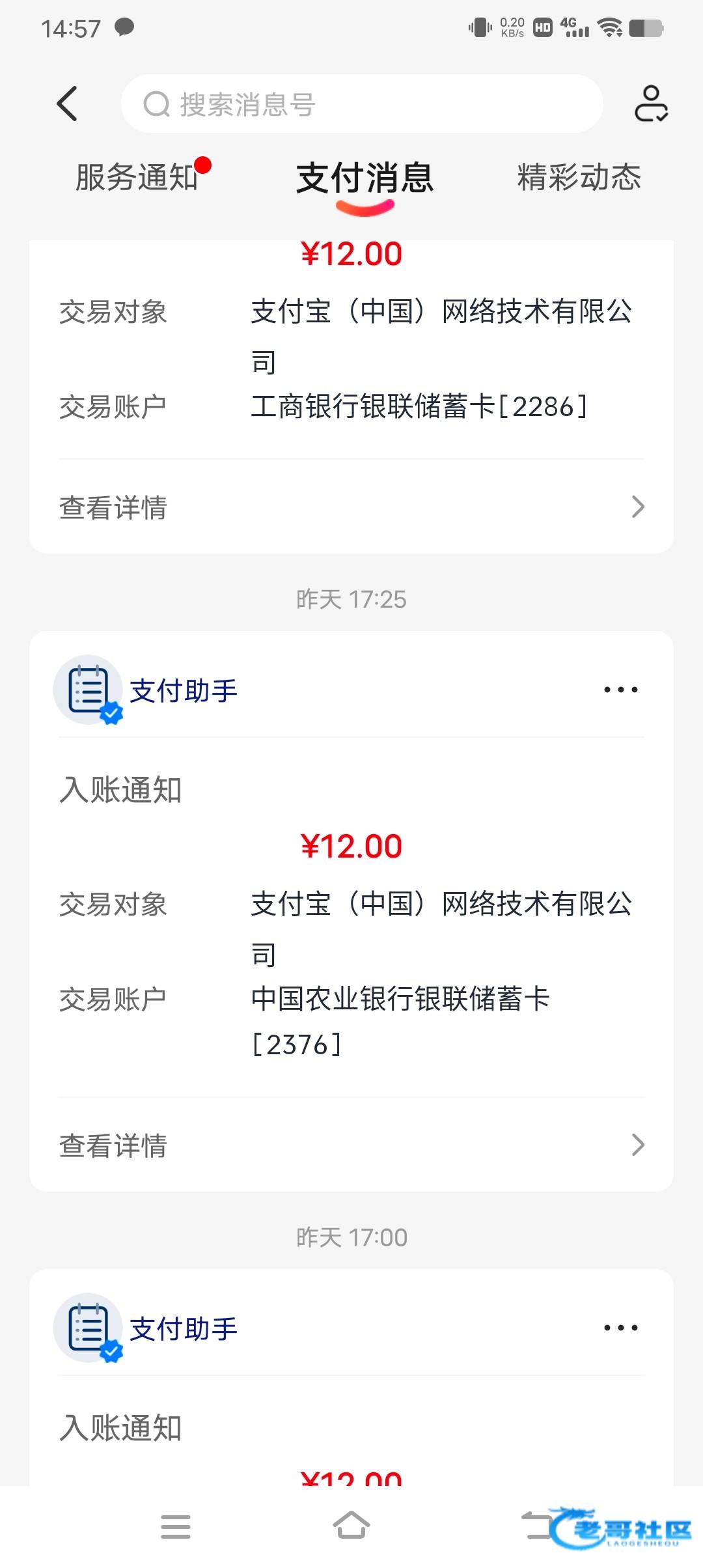
Task: Open 支付助手 profile from the 17:25 message
Action: [184, 691]
